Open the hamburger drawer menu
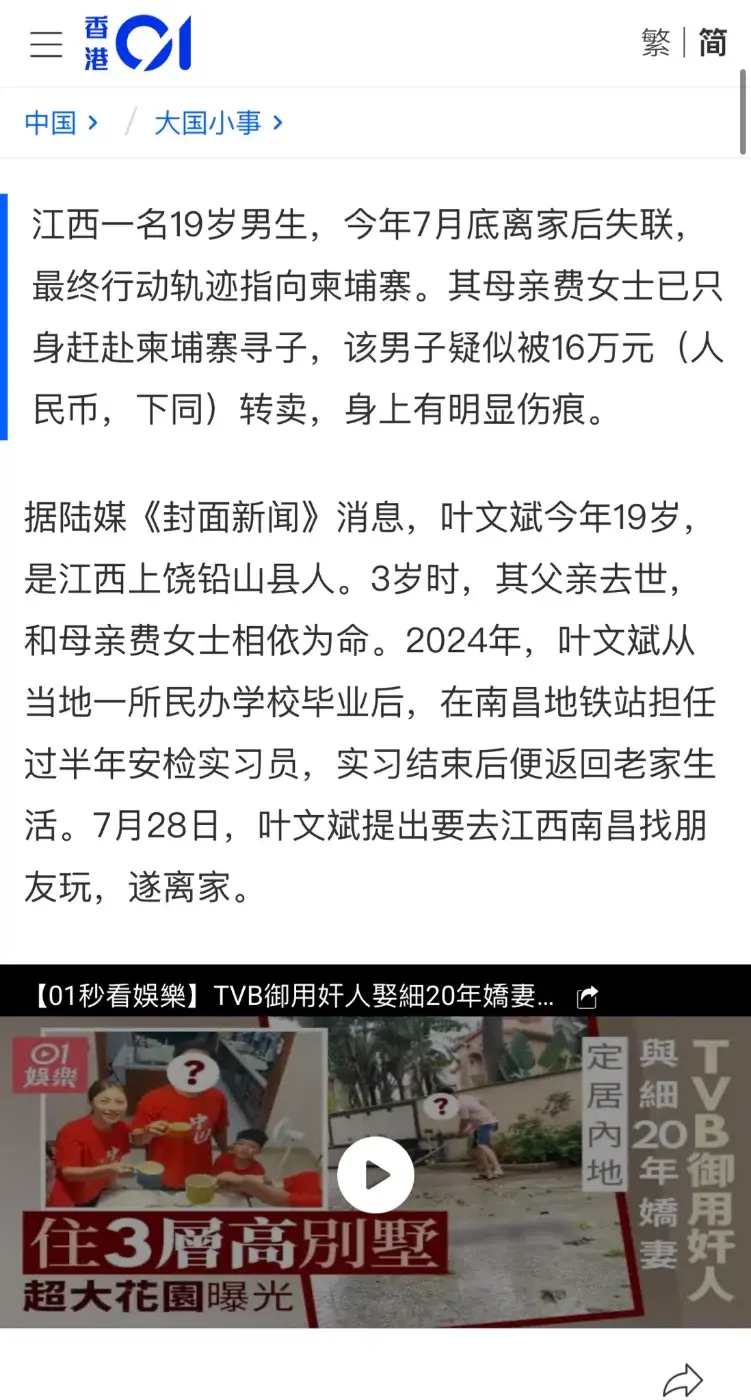This screenshot has height=1400, width=751. pyautogui.click(x=46, y=45)
